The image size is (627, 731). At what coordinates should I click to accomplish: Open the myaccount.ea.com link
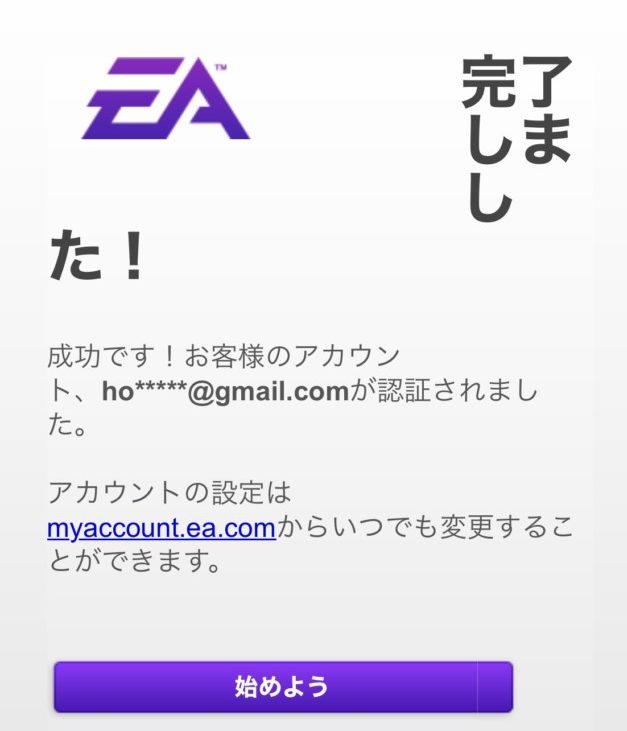(x=161, y=526)
